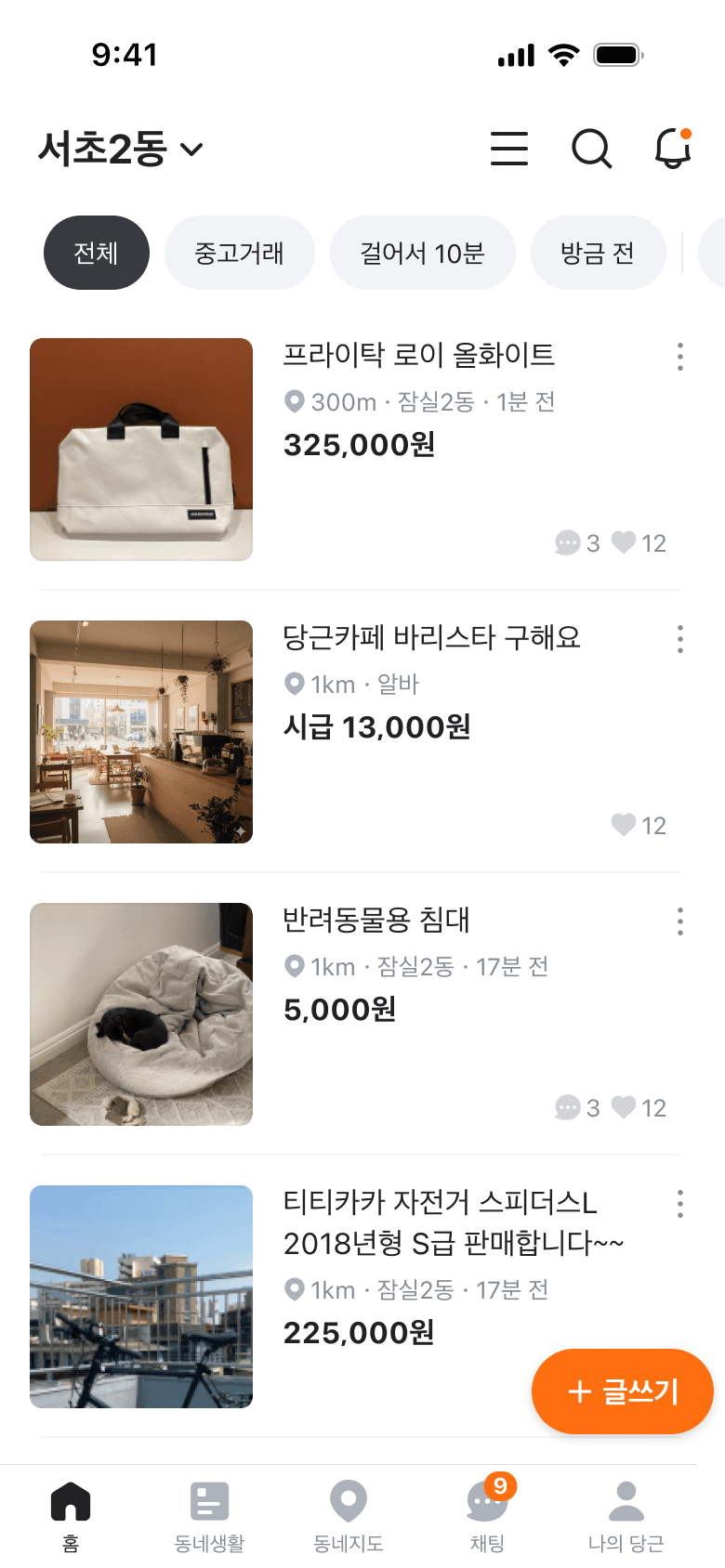Open the 프라이탁 로이 올화이트 listing
Image resolution: width=725 pixels, height=1568 pixels.
tap(418, 355)
